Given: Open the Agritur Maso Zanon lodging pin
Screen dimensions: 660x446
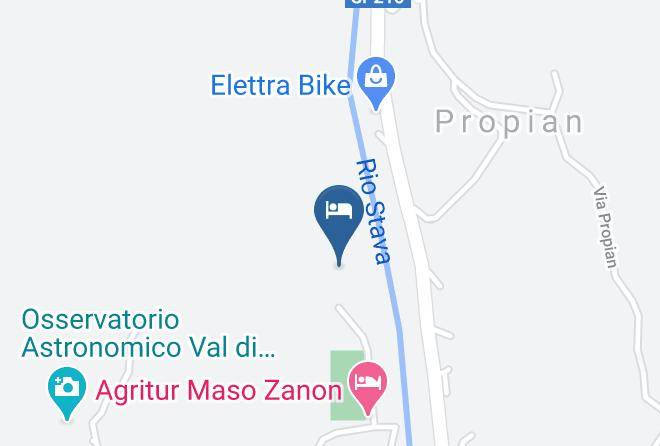Looking at the screenshot, I should pyautogui.click(x=367, y=385).
